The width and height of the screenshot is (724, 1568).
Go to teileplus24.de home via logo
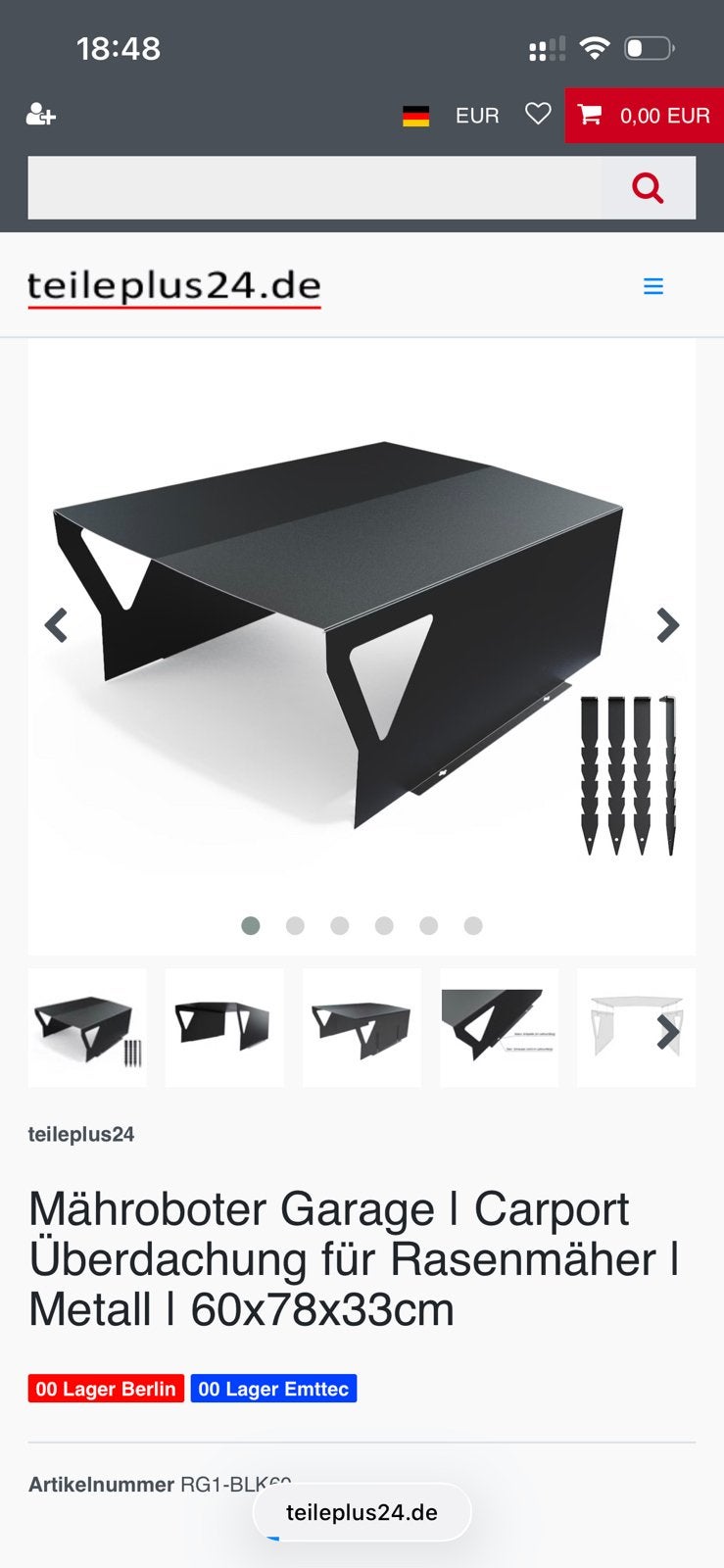[174, 288]
